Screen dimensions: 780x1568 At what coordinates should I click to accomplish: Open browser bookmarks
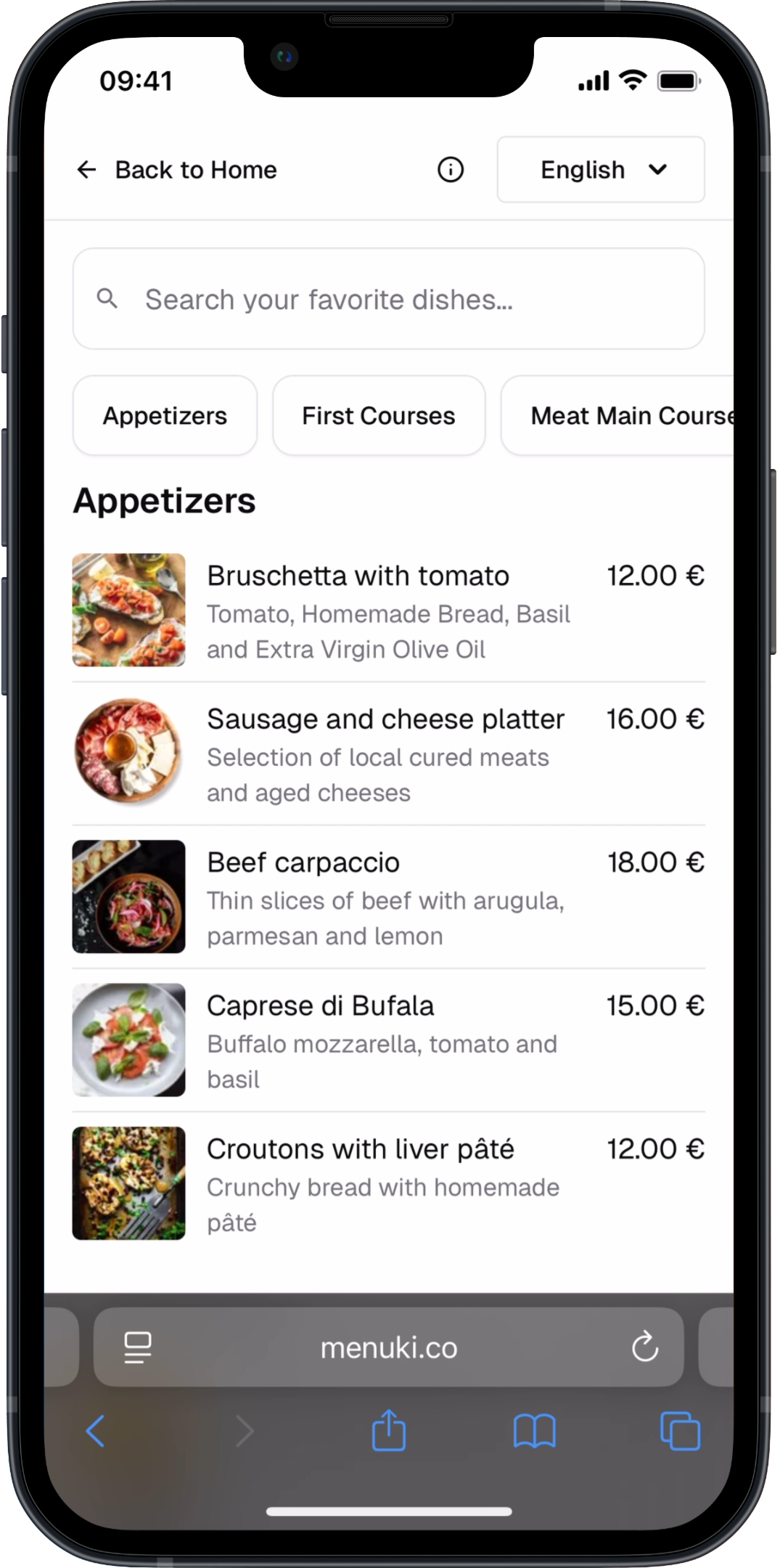pos(534,1431)
